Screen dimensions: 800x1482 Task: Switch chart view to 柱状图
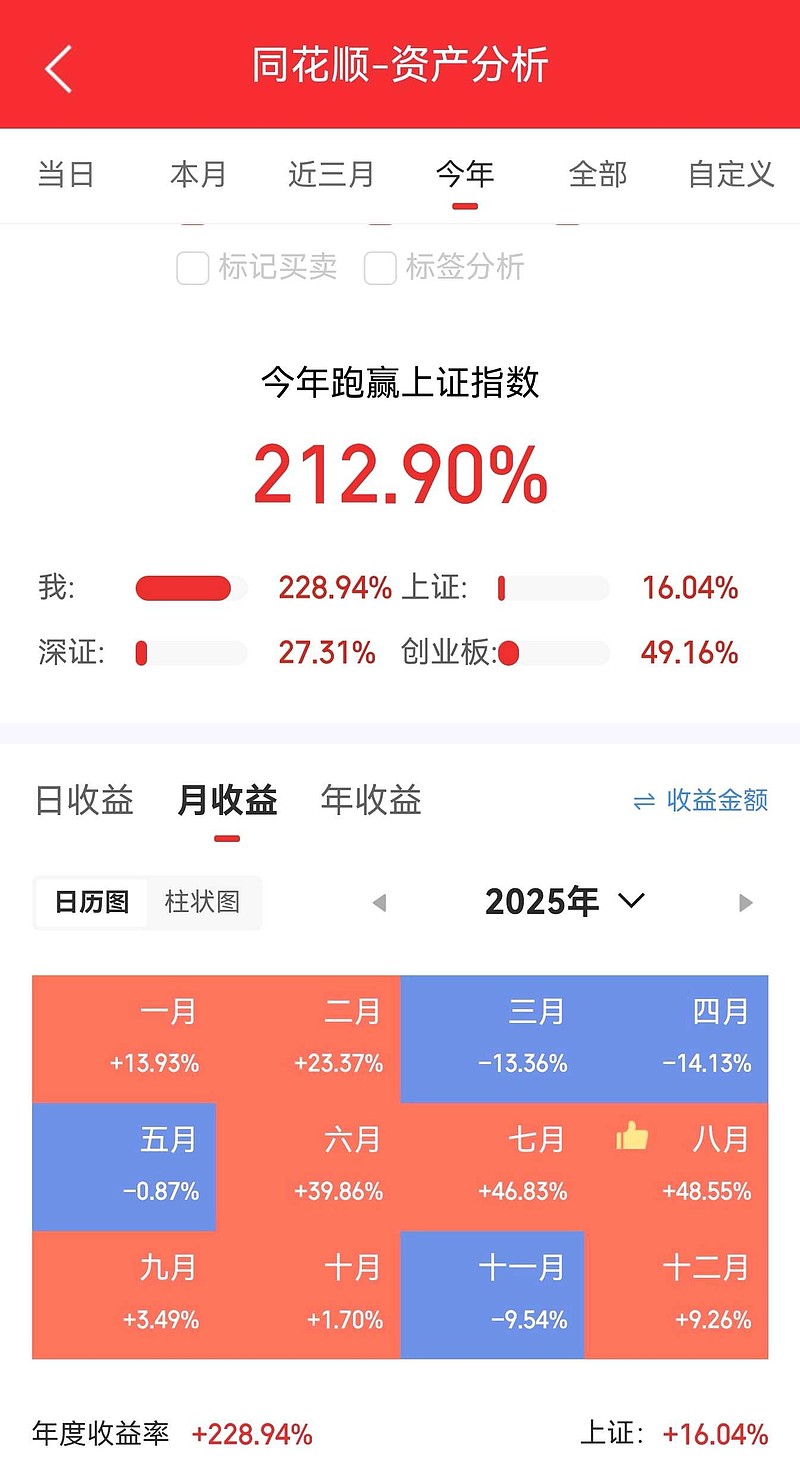click(203, 902)
